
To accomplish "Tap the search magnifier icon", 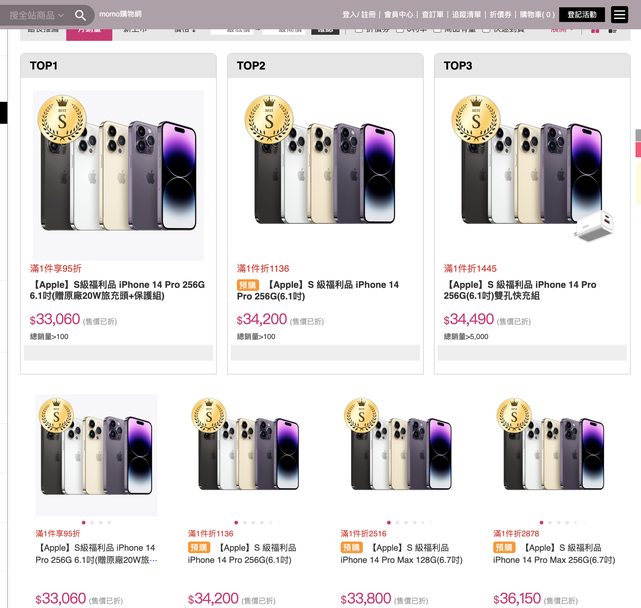I will point(80,15).
